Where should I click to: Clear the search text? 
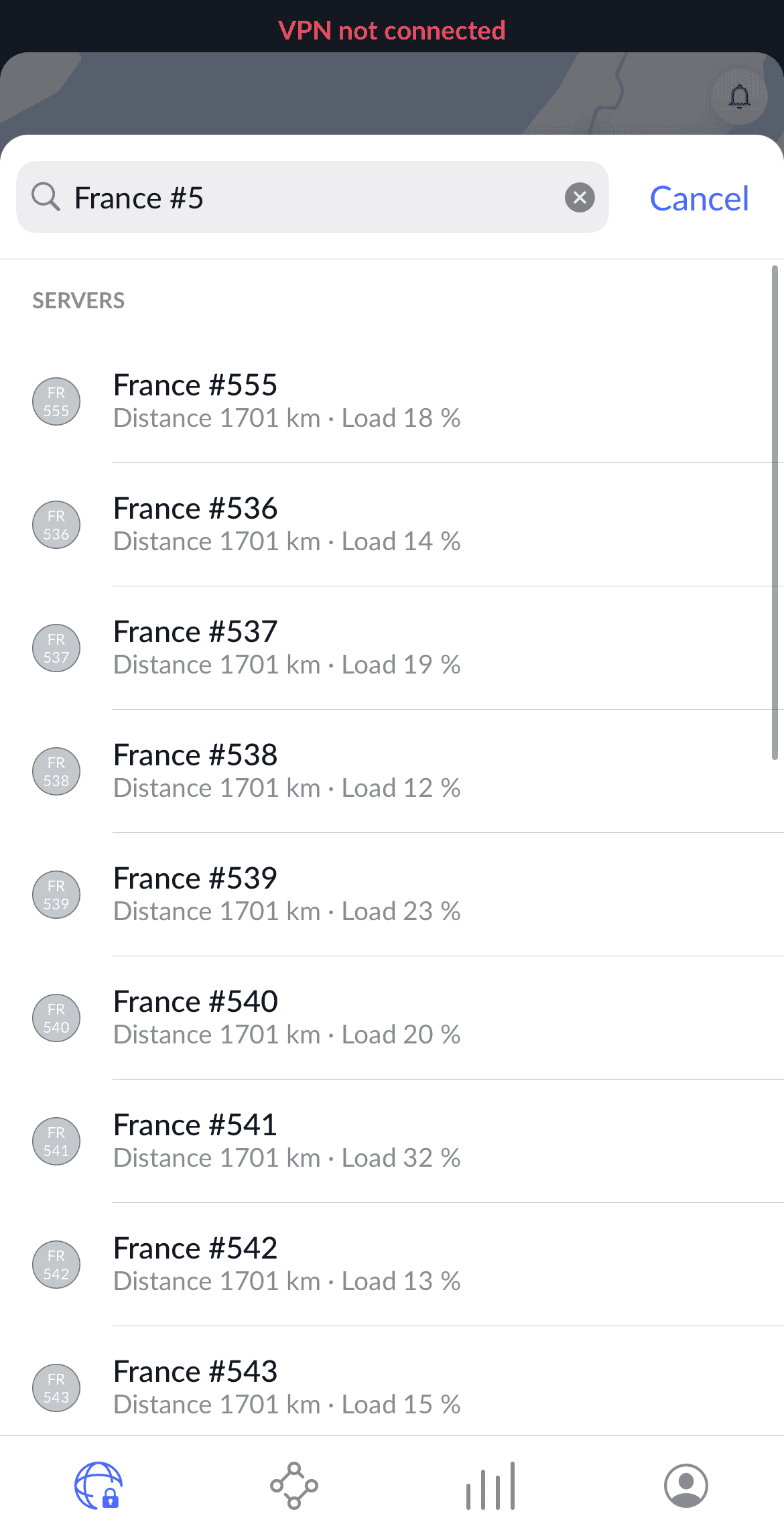[580, 198]
